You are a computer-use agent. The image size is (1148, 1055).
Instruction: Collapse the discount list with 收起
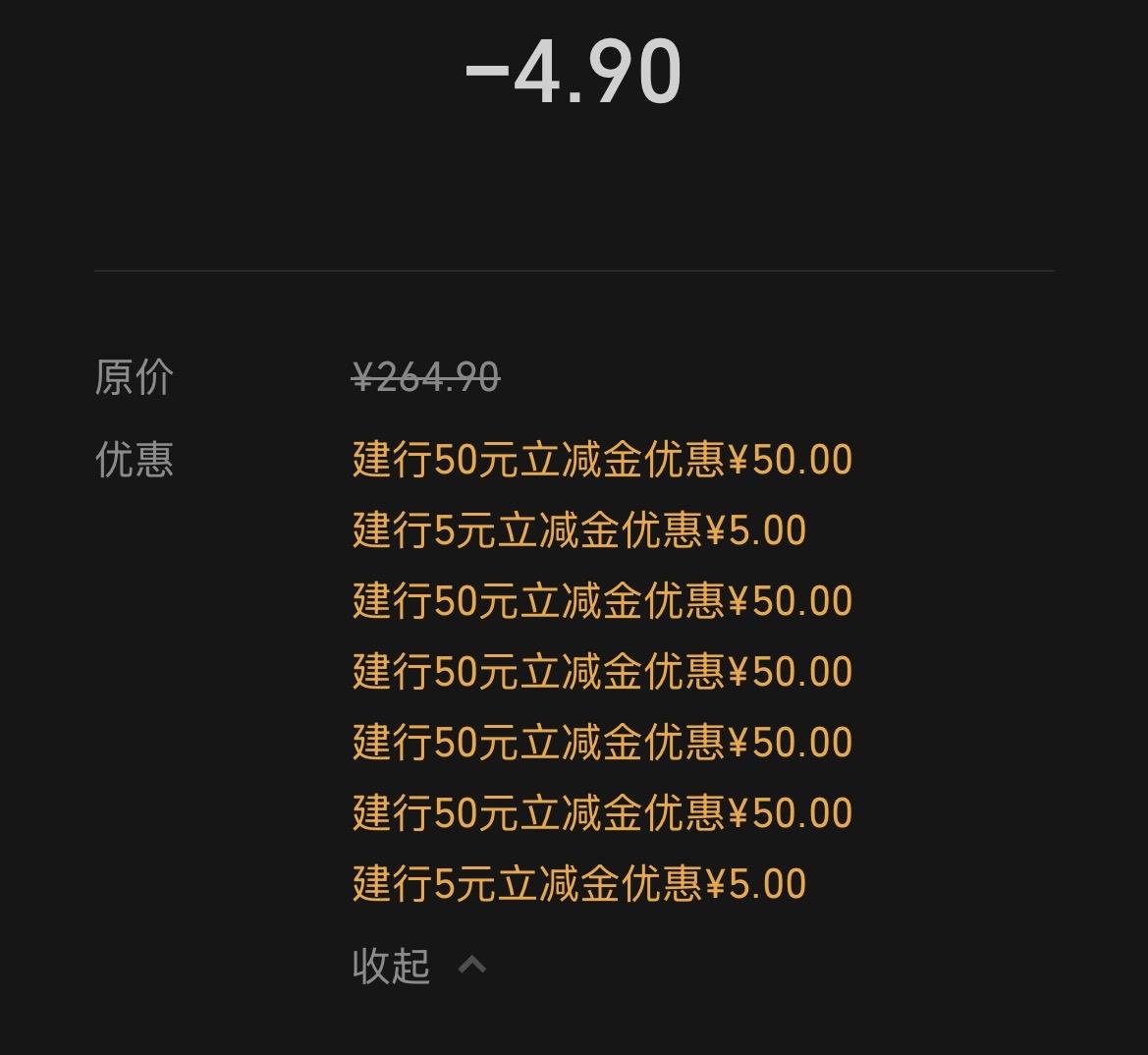point(417,966)
